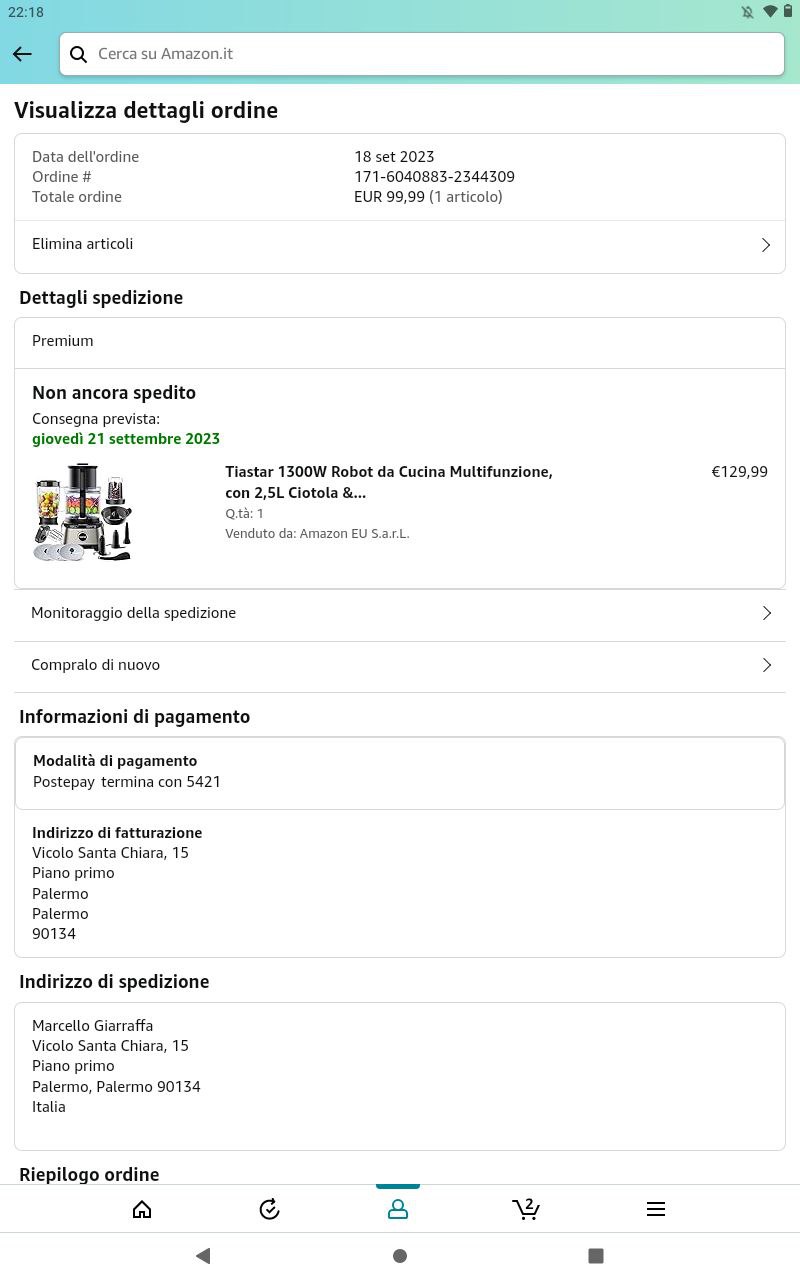
Task: Open the shopping cart with 2 items
Action: click(526, 1209)
